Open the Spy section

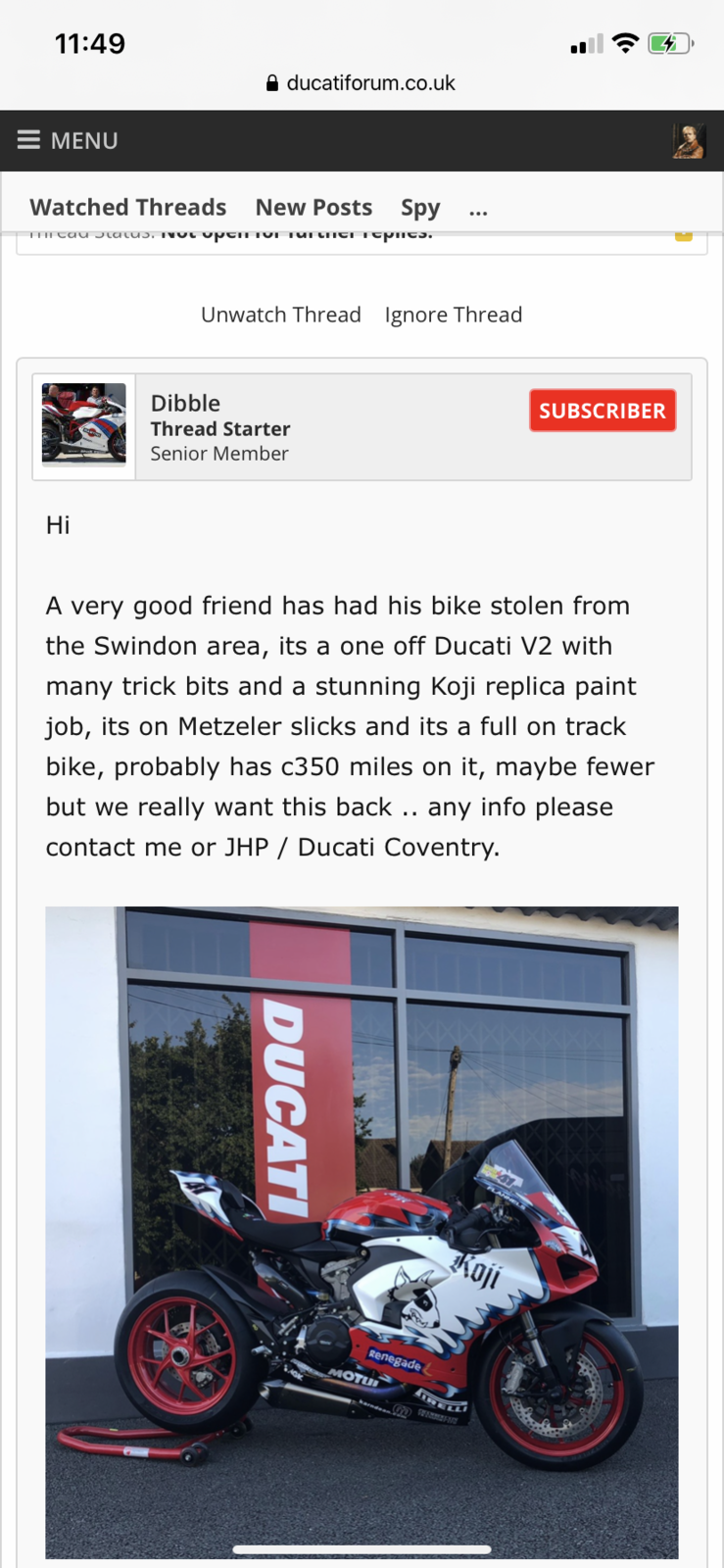click(420, 208)
